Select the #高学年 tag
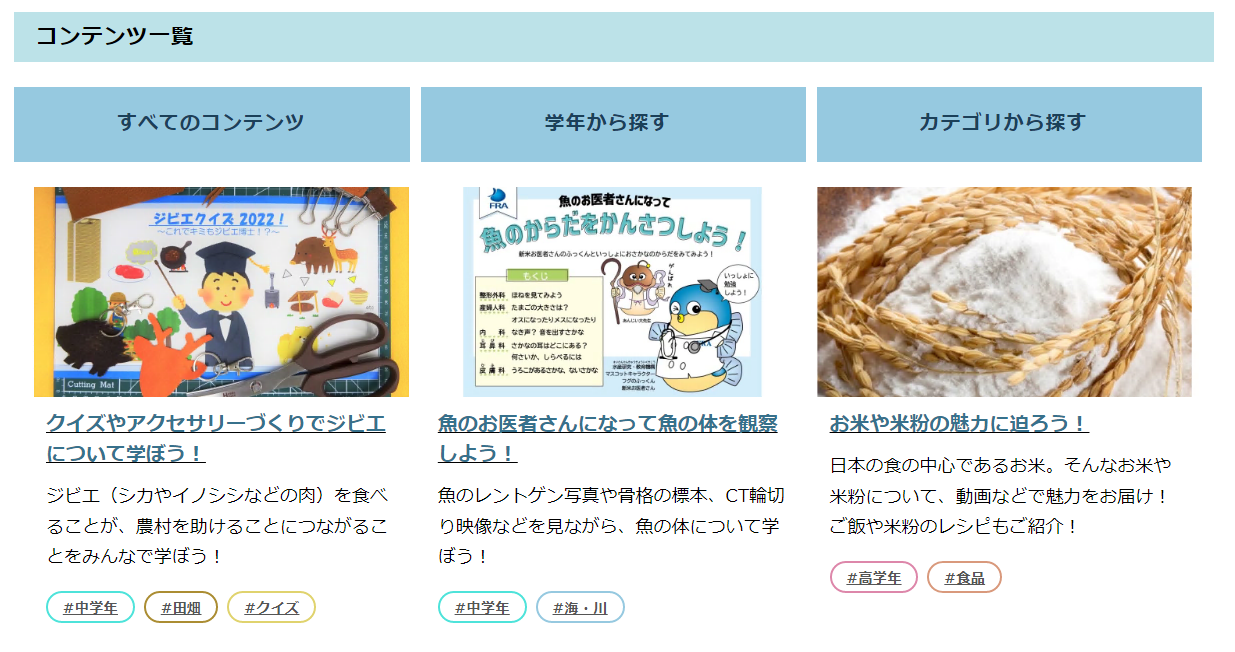This screenshot has height=652, width=1235. [x=873, y=577]
